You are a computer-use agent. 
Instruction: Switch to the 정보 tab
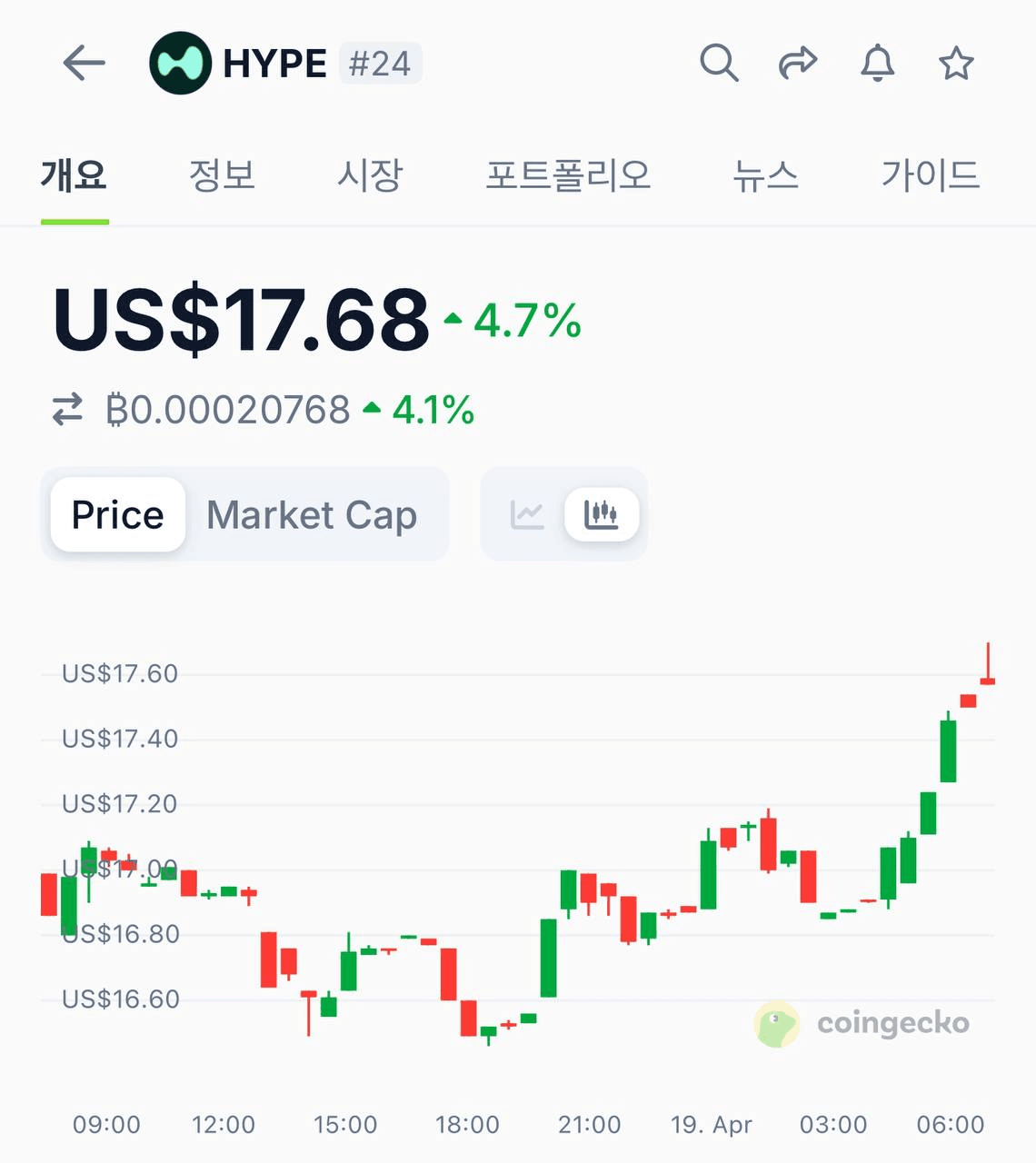(222, 174)
